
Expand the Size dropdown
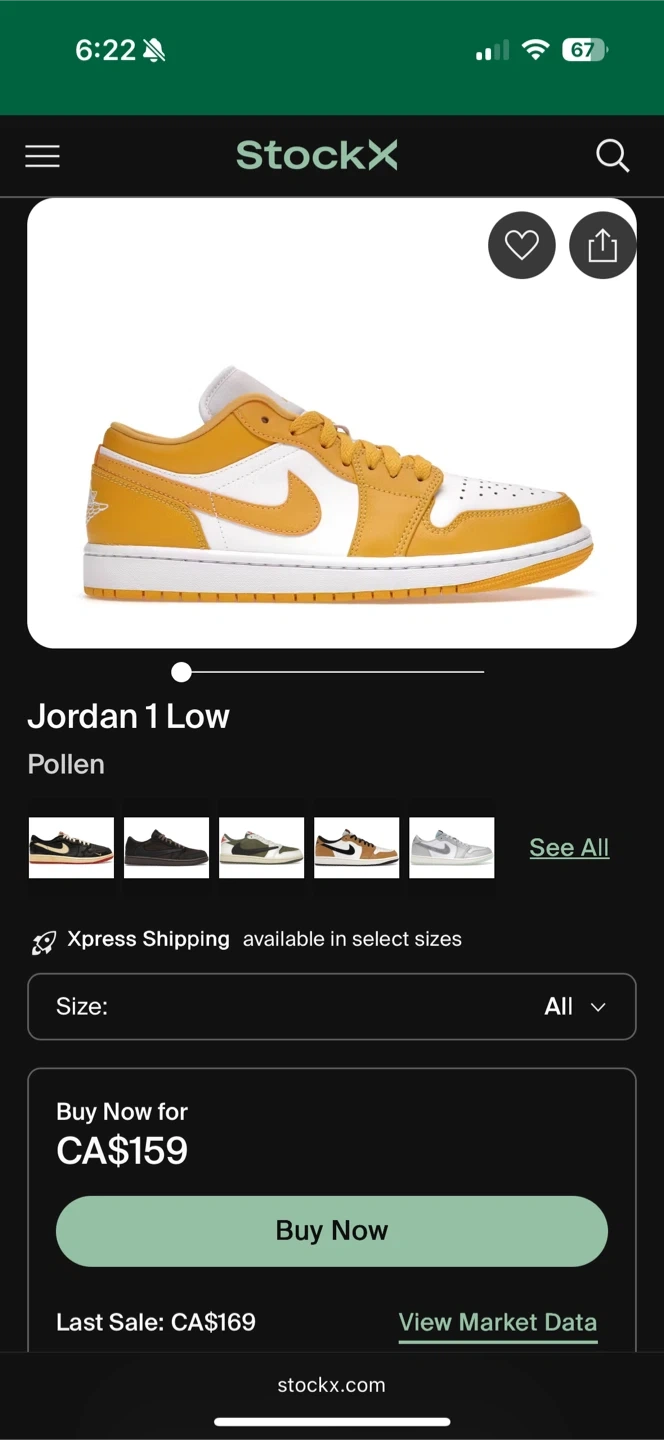(332, 1006)
